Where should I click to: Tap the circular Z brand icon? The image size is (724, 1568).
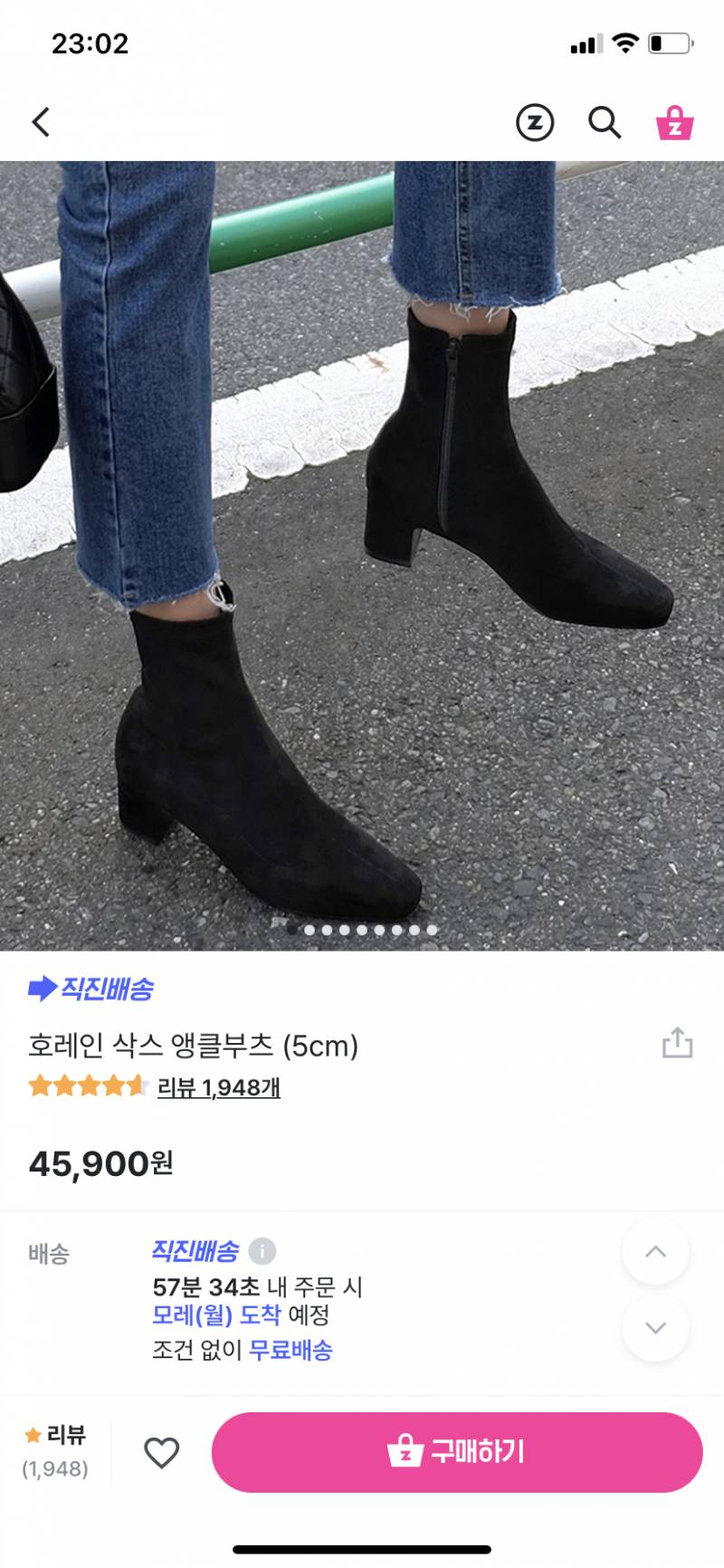(536, 123)
